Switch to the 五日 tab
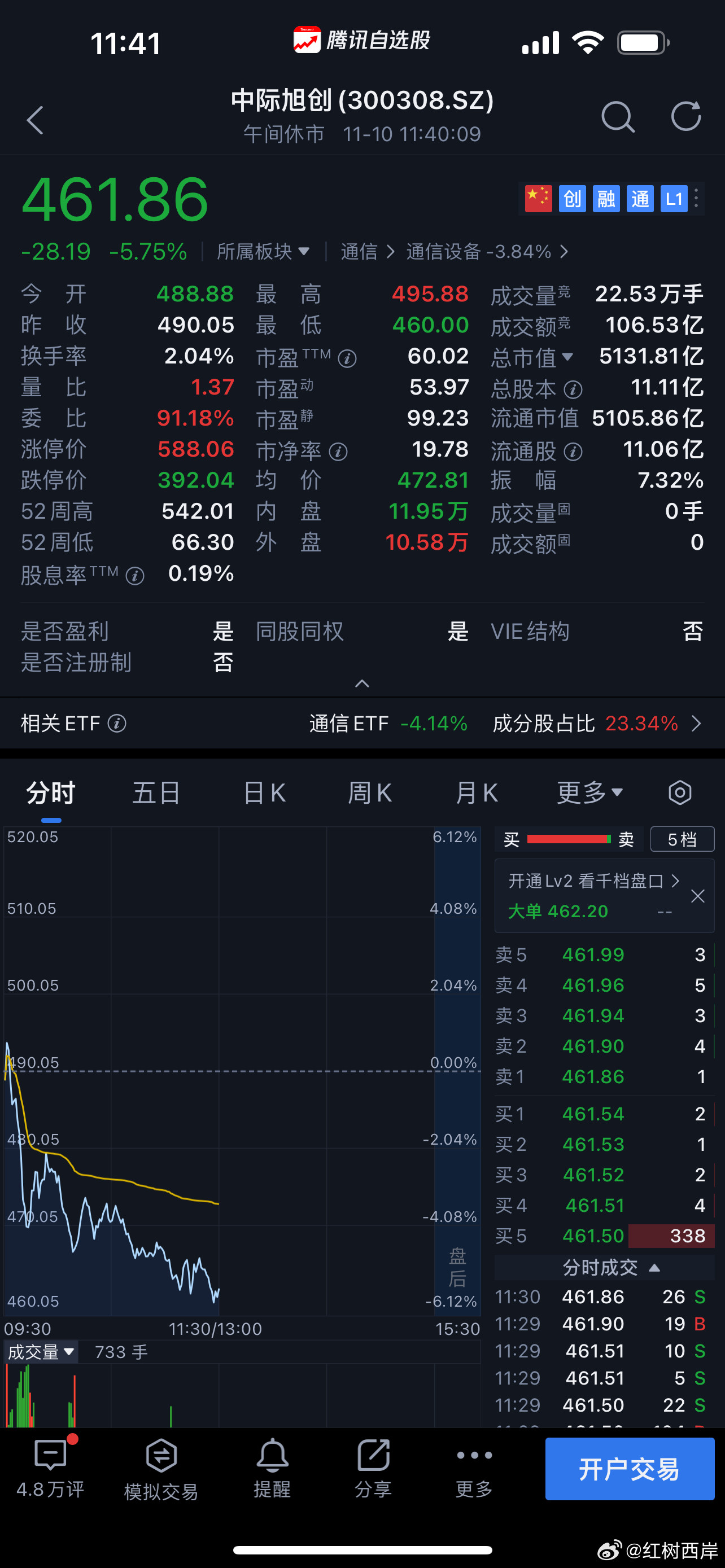 pyautogui.click(x=156, y=792)
